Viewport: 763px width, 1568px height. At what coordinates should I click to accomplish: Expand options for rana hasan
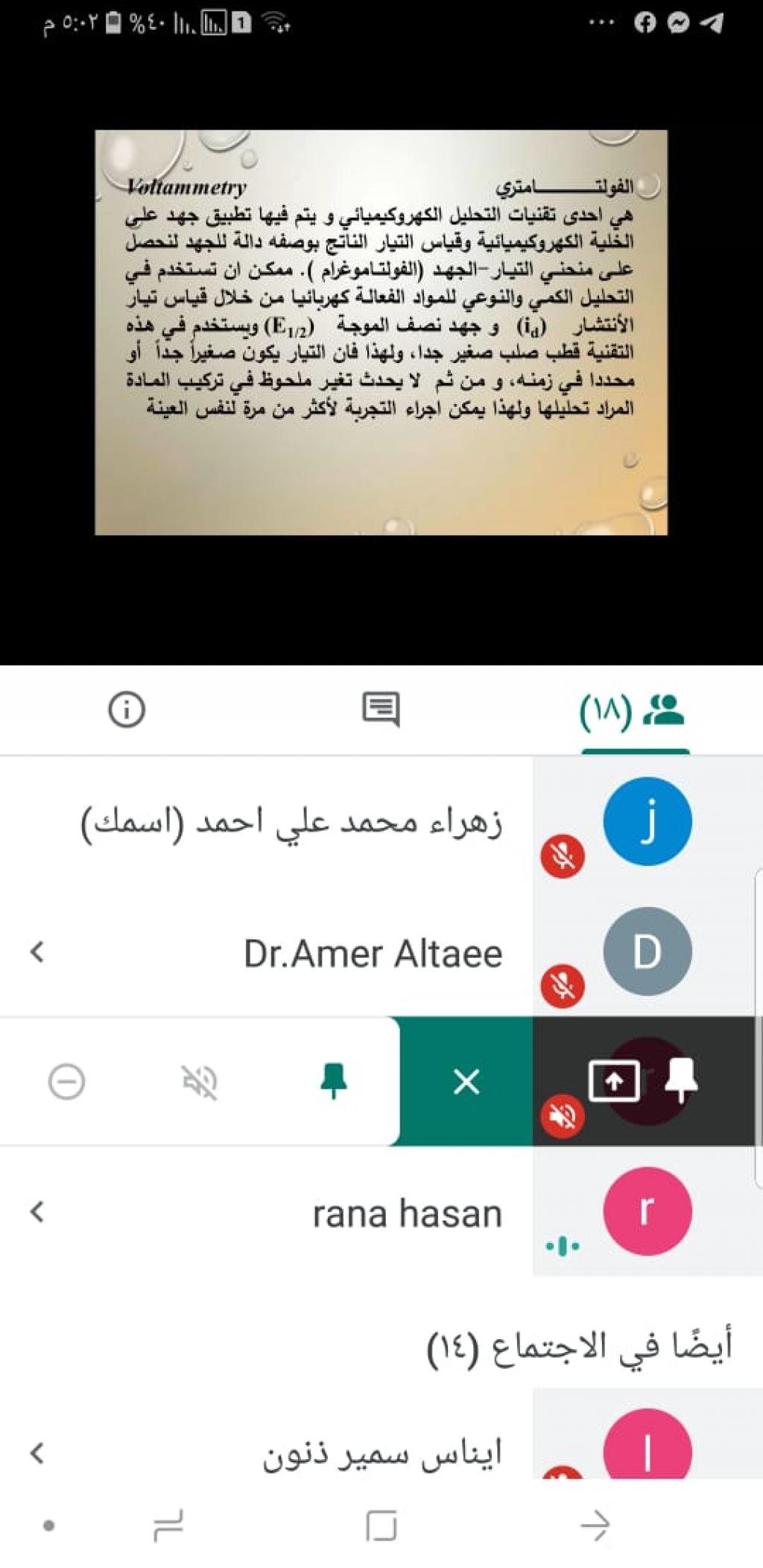tap(37, 1212)
